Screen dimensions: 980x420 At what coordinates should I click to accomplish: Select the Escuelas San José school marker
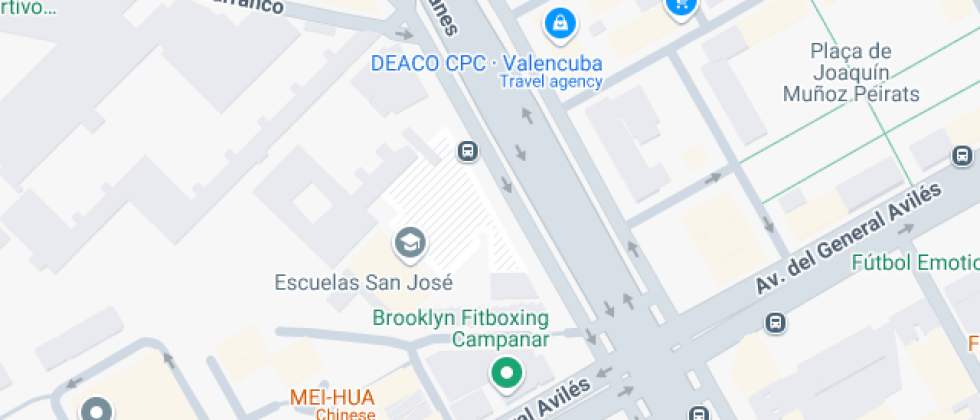coord(410,241)
